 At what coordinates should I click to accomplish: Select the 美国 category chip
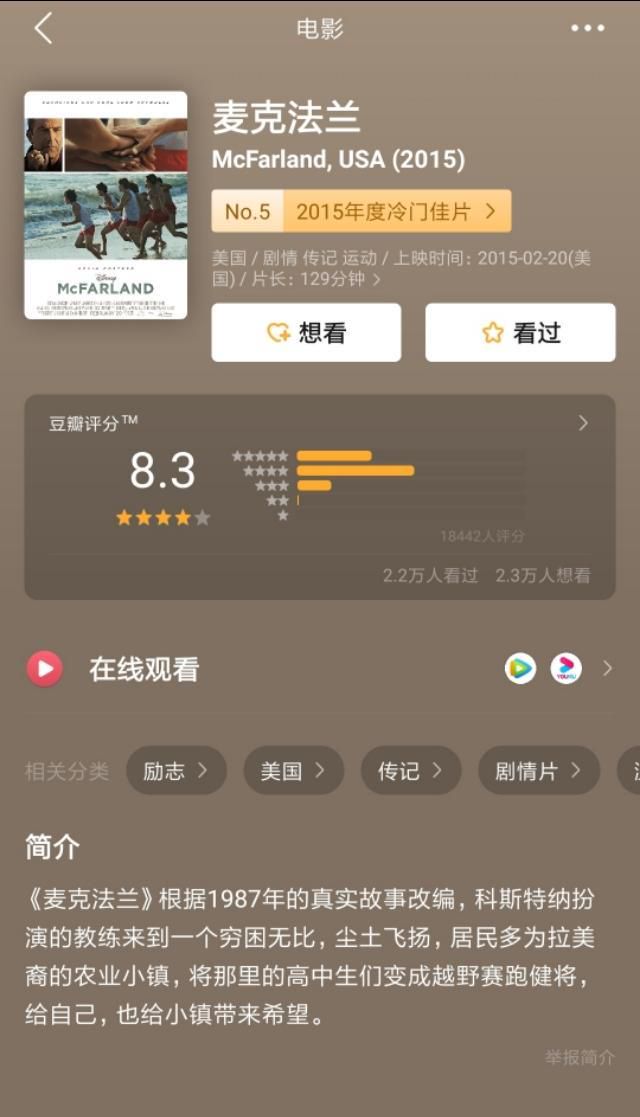[x=294, y=770]
